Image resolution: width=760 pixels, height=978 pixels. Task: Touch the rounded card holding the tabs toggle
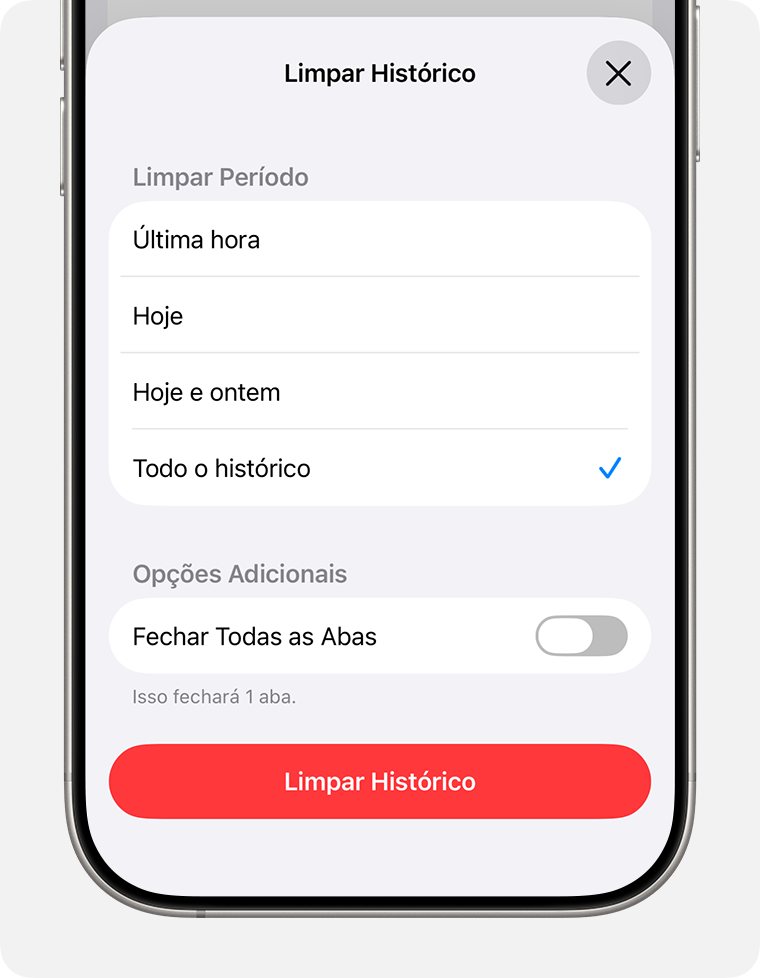(x=380, y=635)
